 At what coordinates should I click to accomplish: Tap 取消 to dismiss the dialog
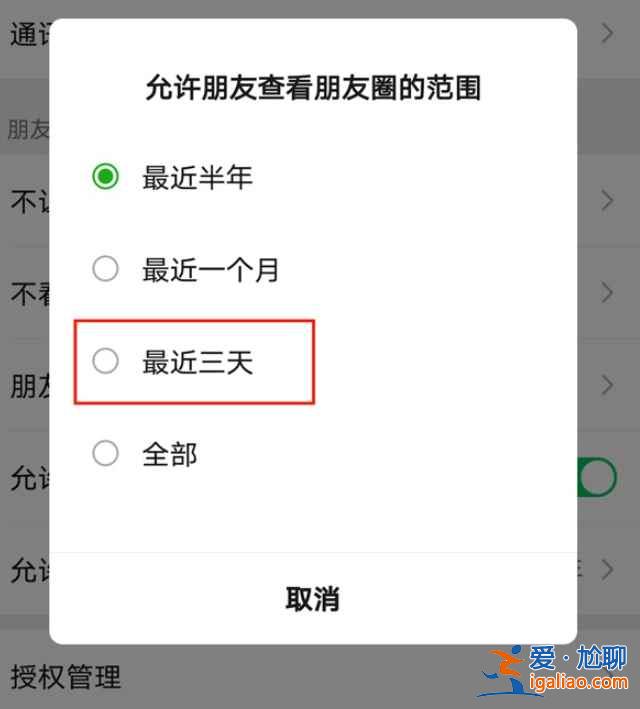pos(312,599)
